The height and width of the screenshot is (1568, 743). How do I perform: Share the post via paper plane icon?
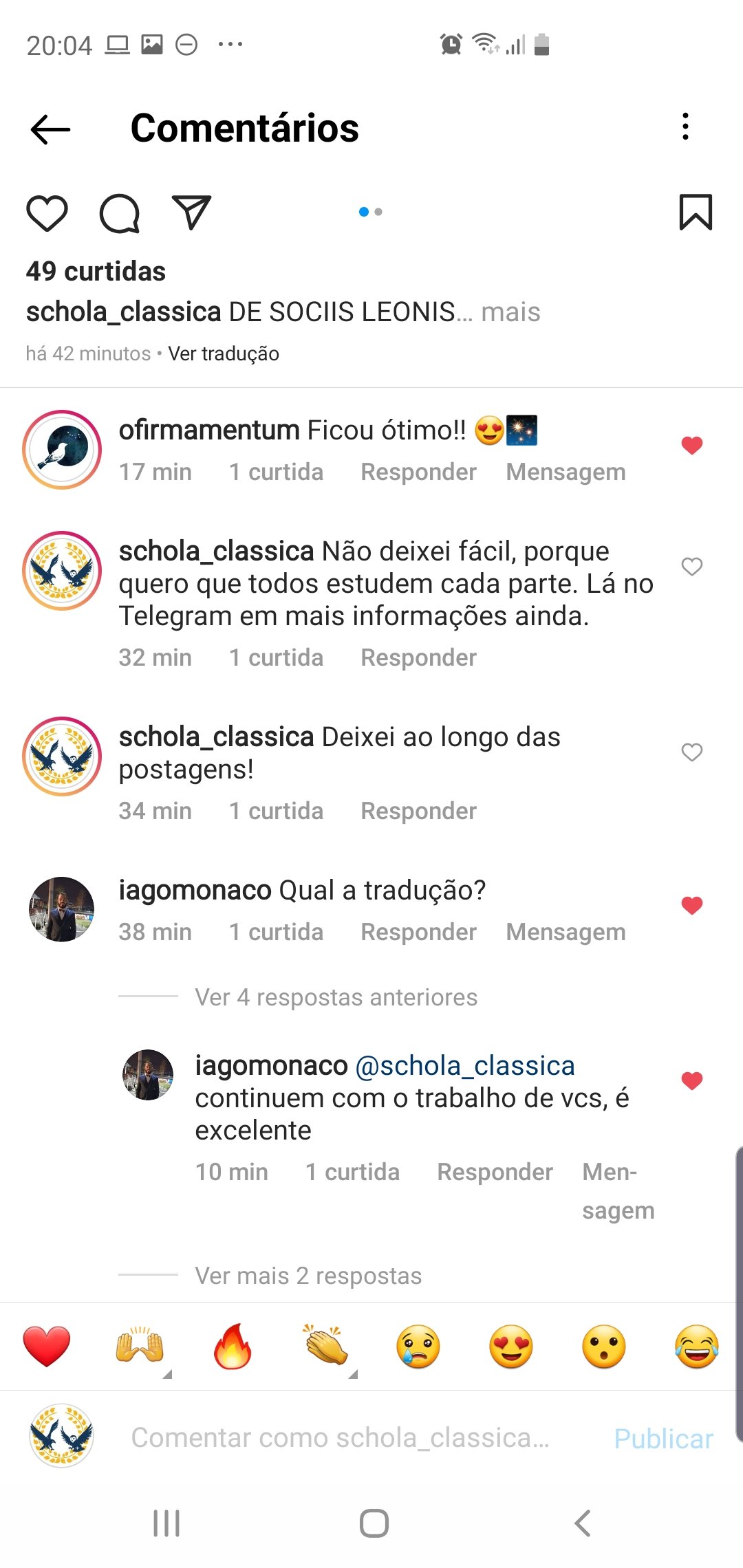(x=191, y=213)
